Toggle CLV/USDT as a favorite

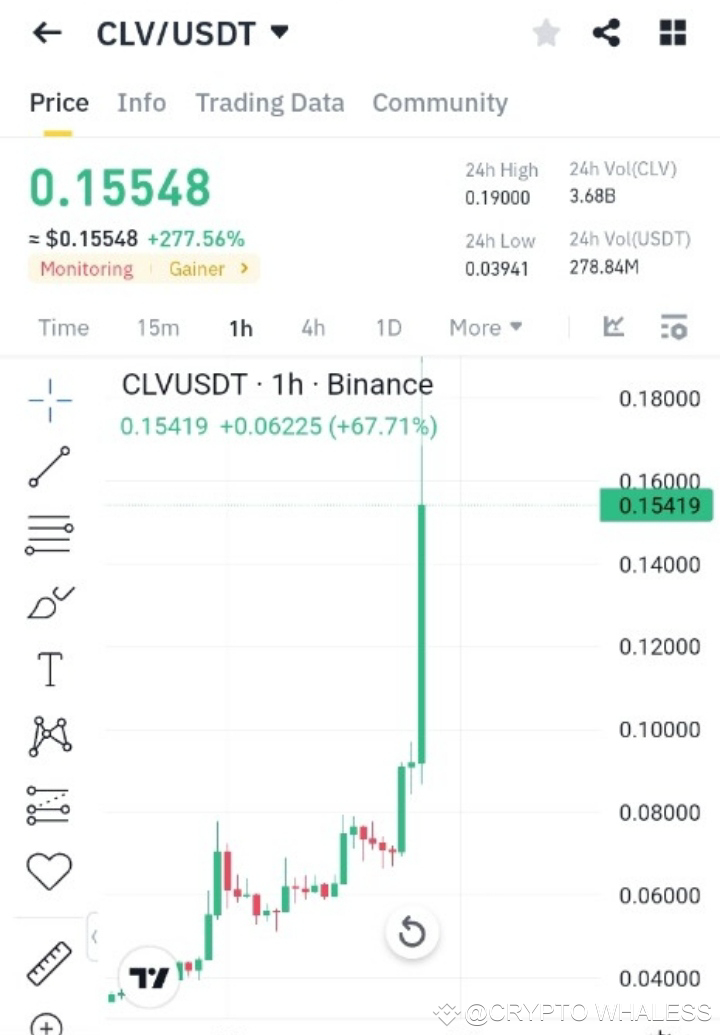(x=546, y=32)
